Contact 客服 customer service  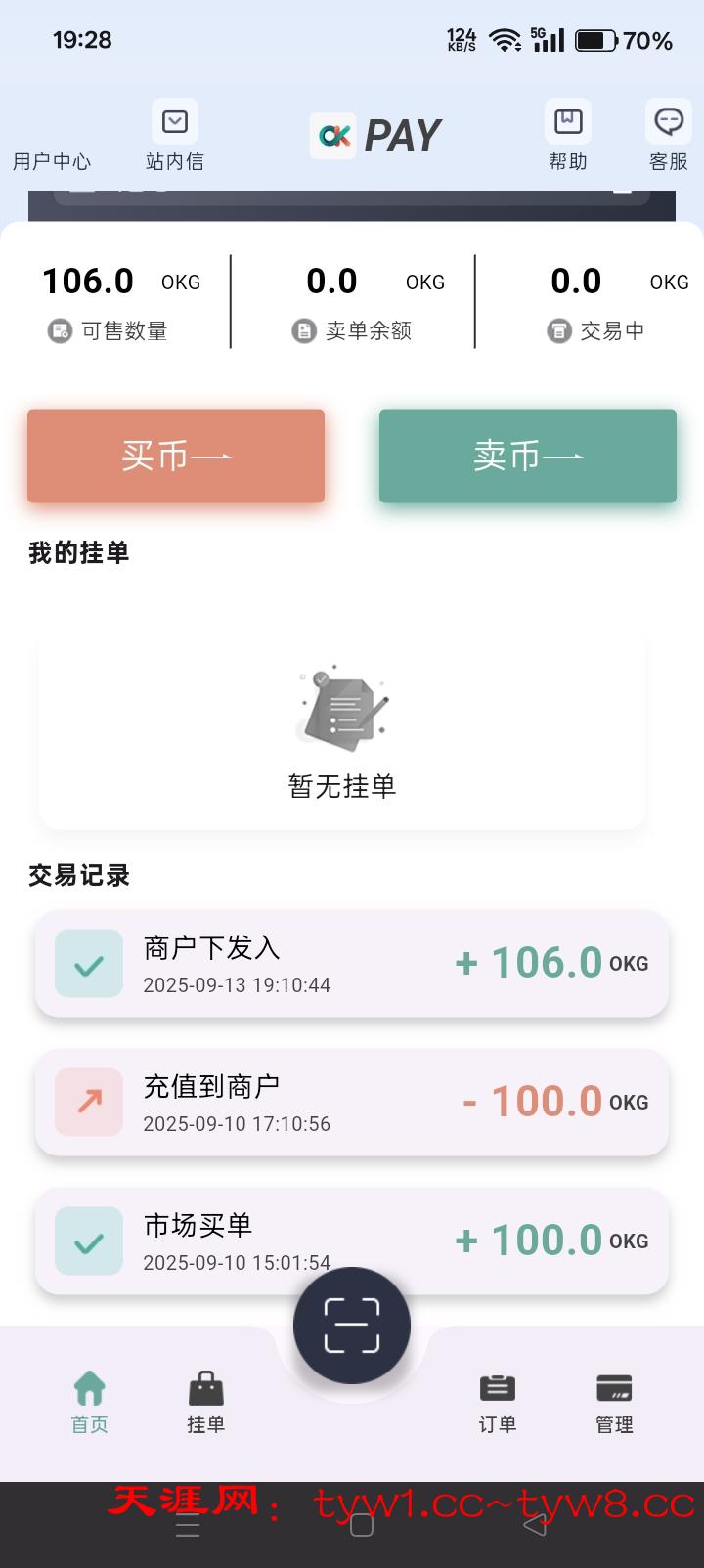(x=669, y=137)
